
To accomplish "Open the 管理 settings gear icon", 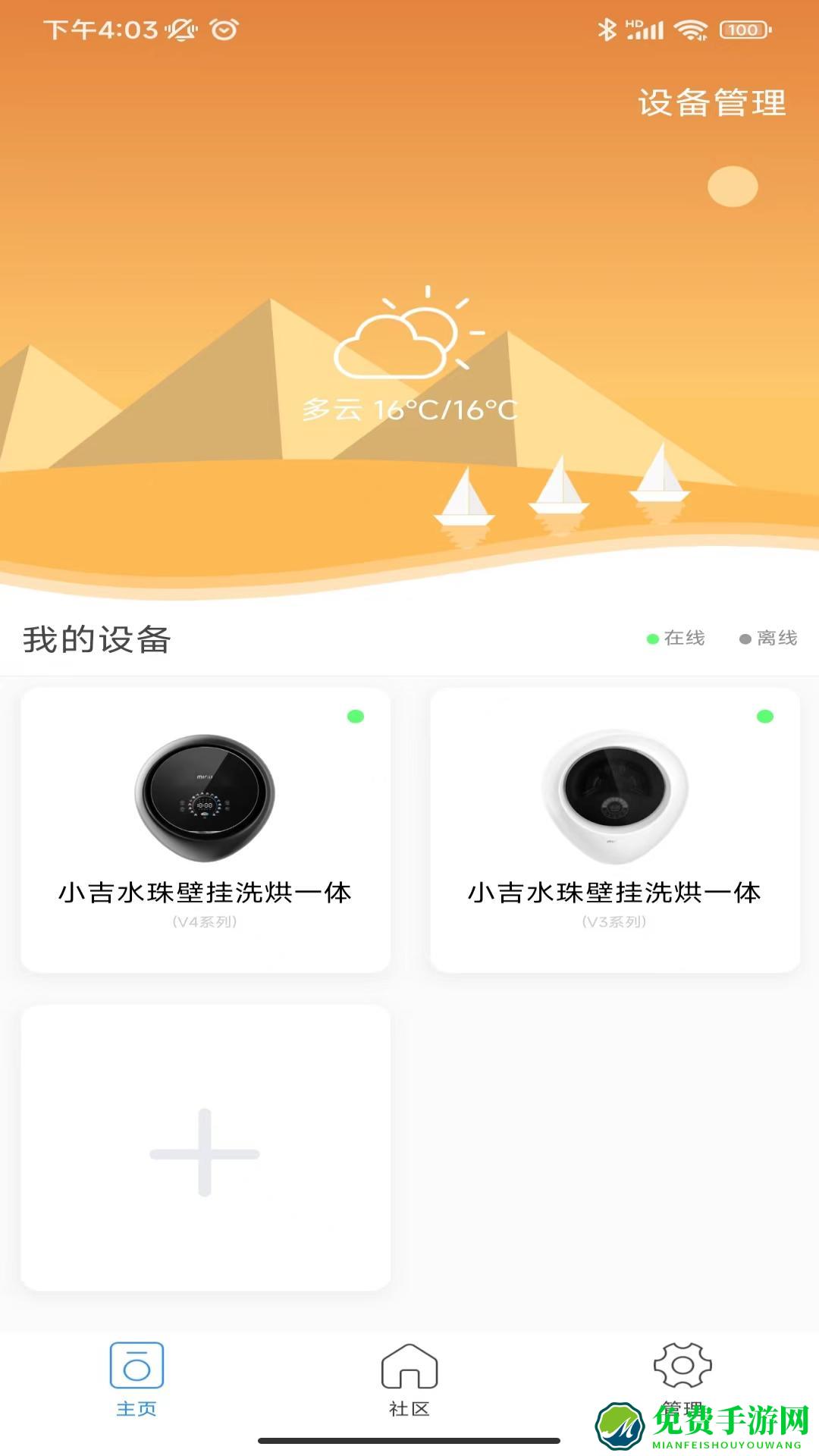I will tap(681, 1365).
